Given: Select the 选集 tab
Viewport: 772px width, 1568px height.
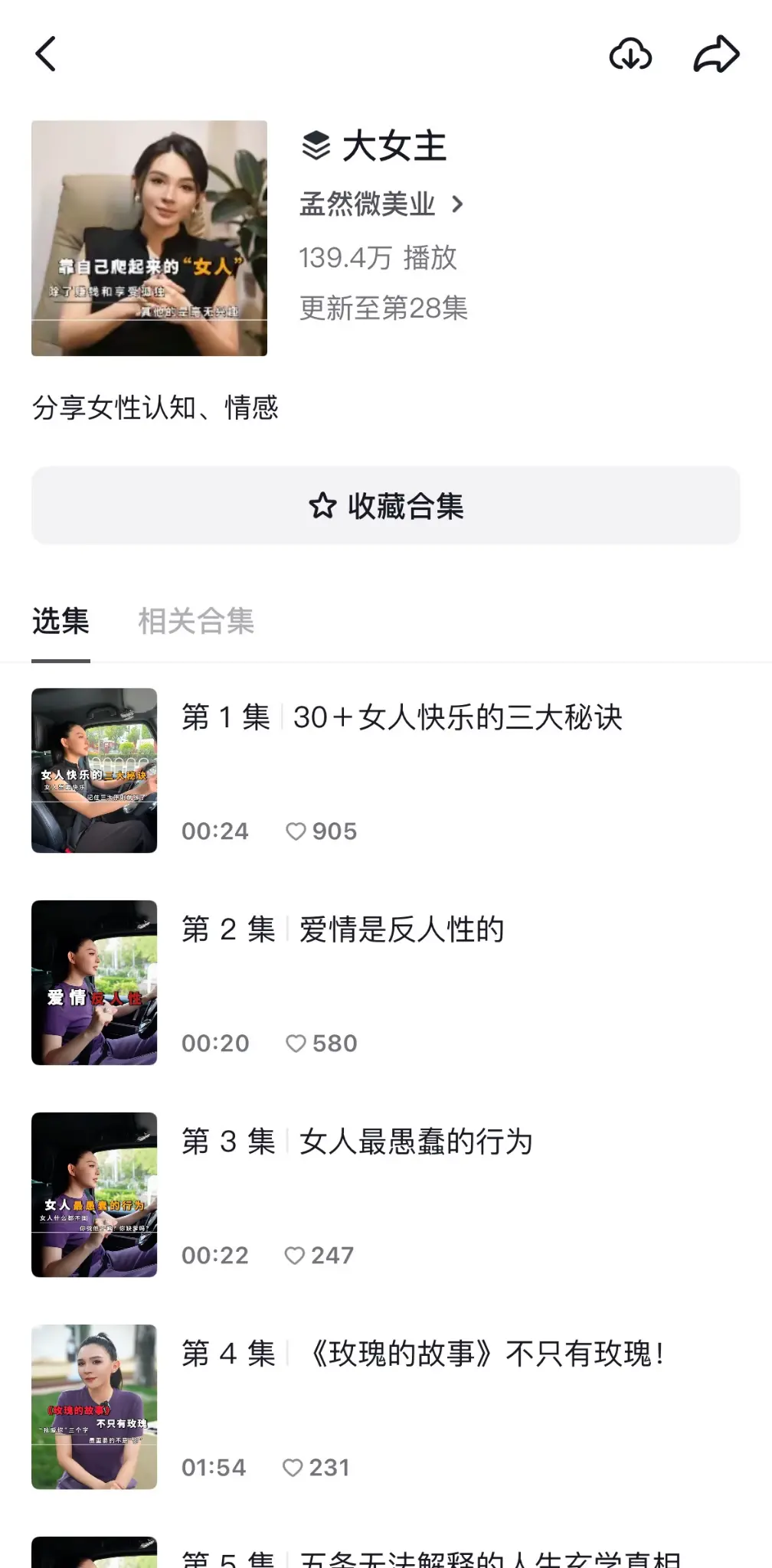Looking at the screenshot, I should pyautogui.click(x=61, y=621).
